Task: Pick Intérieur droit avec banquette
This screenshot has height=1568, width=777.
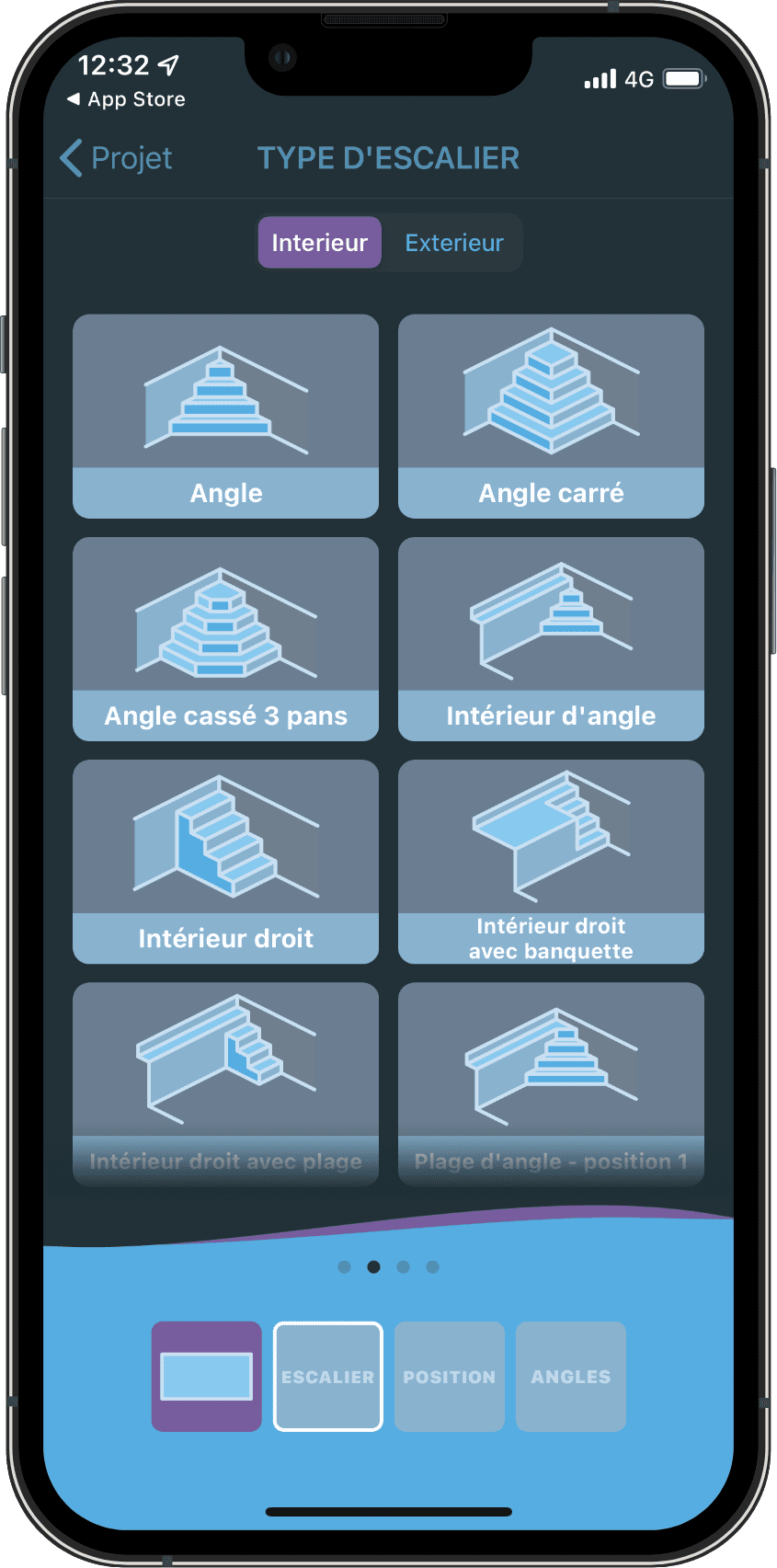Action: tap(551, 861)
